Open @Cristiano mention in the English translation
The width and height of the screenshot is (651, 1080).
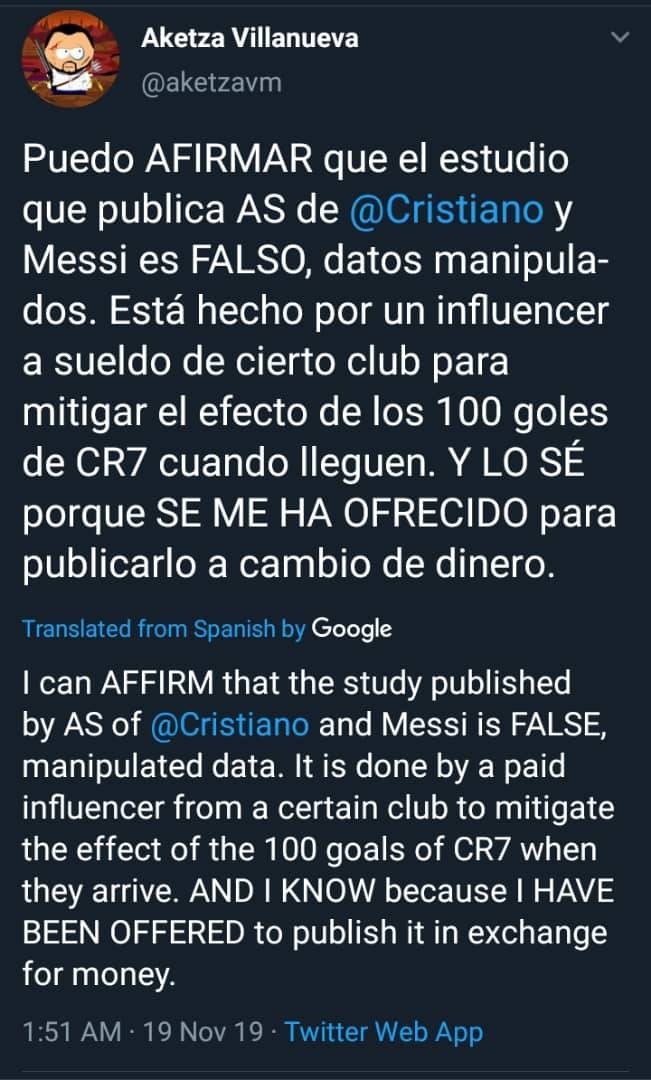point(228,725)
